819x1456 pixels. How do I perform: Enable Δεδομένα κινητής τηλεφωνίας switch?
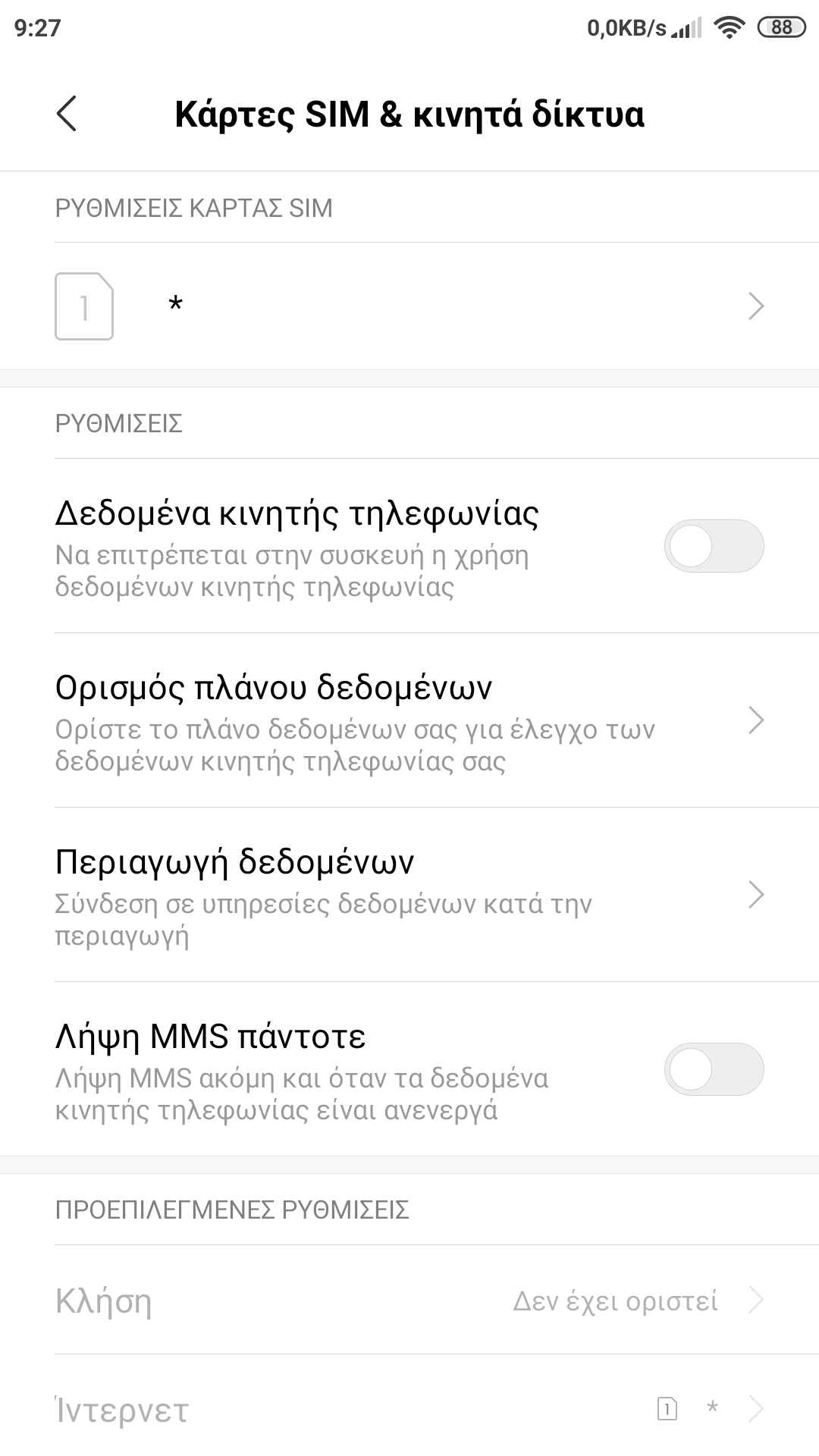pyautogui.click(x=713, y=546)
